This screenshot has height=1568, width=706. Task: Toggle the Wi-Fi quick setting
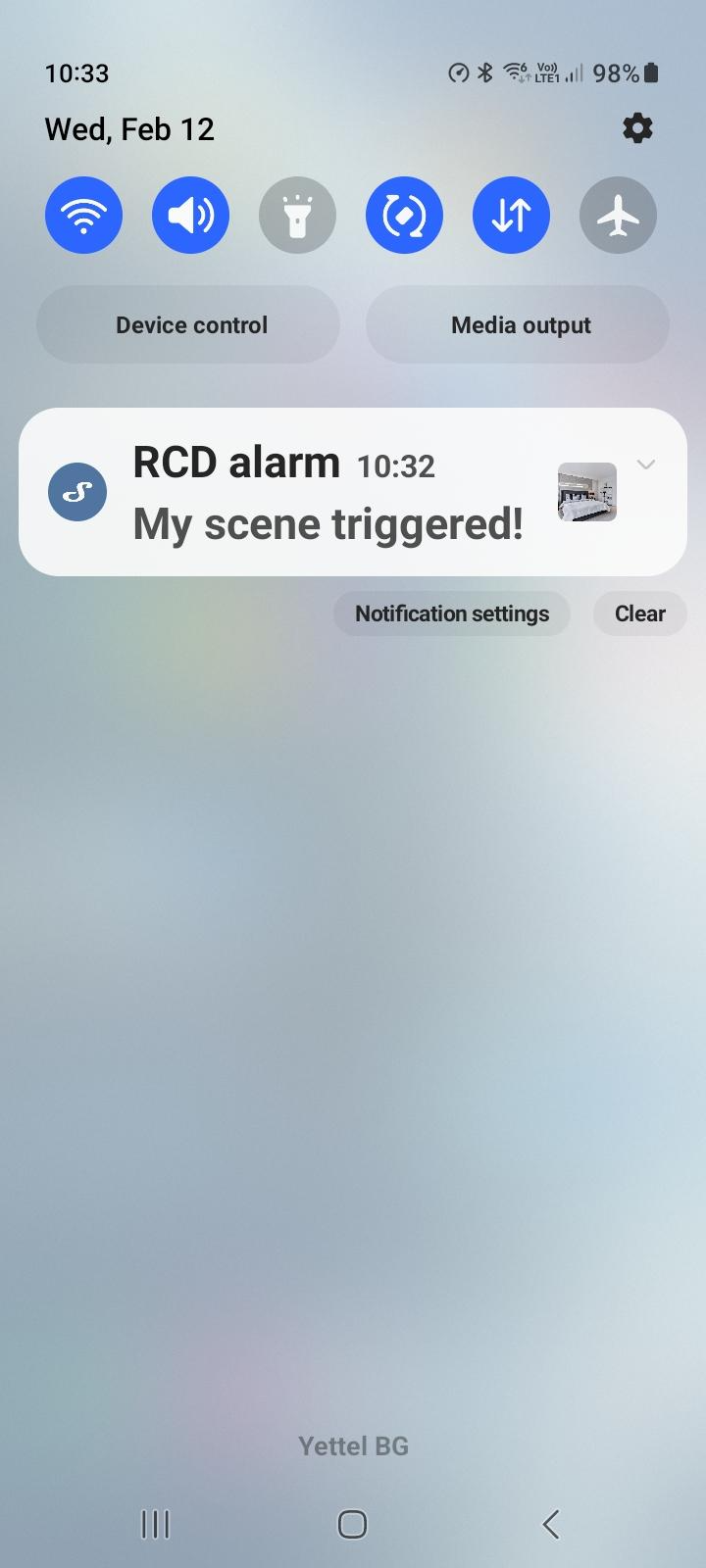(x=83, y=215)
